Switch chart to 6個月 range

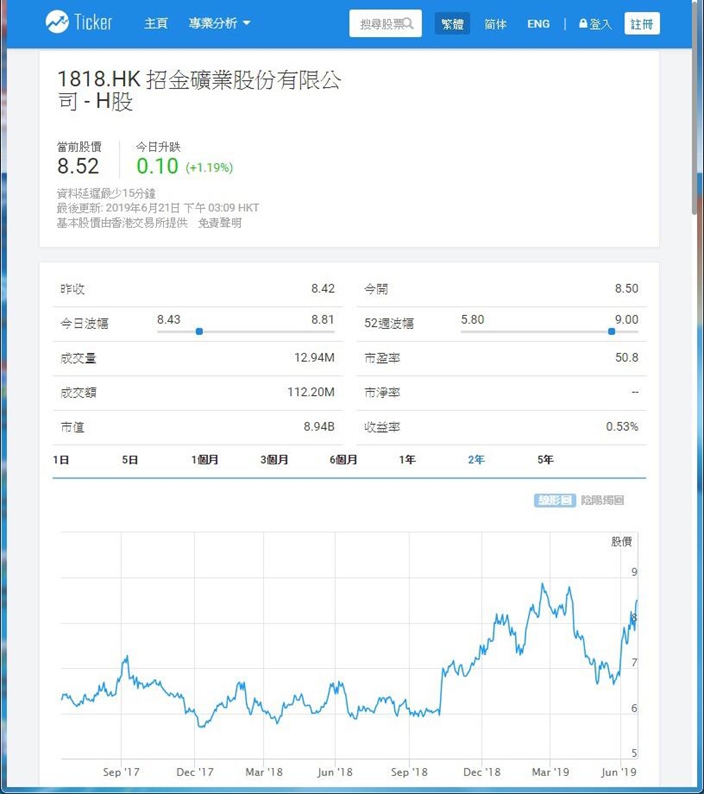(x=343, y=460)
